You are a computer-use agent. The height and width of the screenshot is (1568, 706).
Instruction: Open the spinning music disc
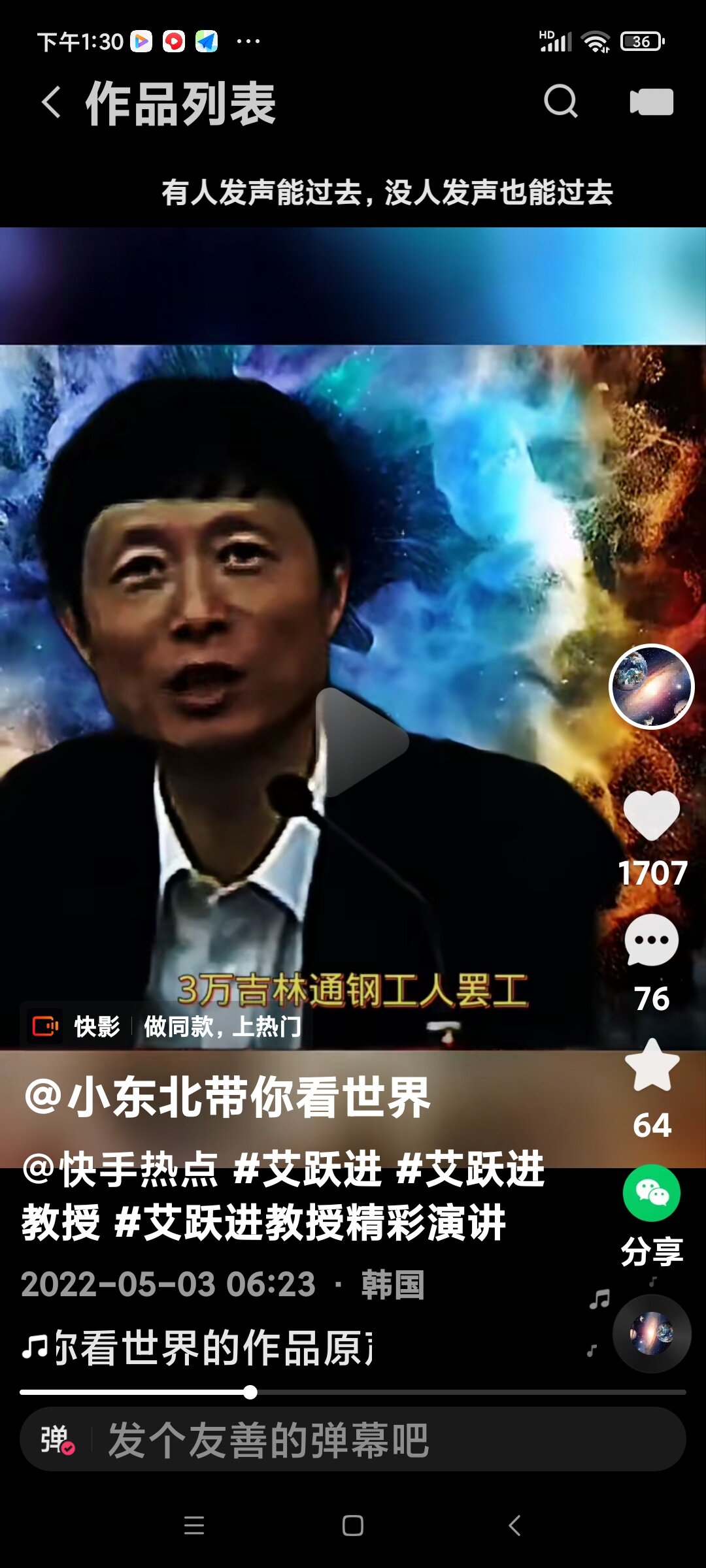click(x=652, y=1333)
